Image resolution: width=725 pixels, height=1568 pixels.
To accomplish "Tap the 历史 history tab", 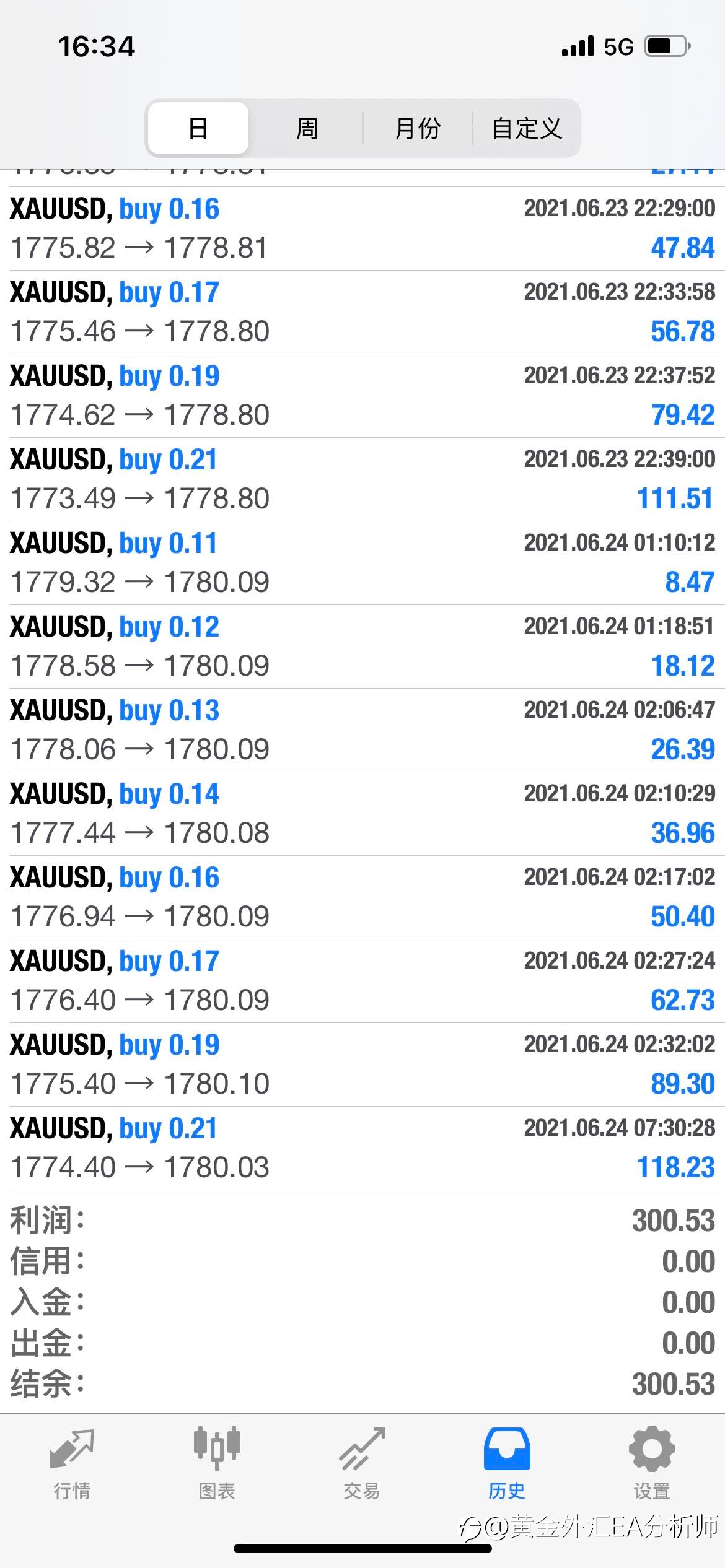I will (x=507, y=1464).
